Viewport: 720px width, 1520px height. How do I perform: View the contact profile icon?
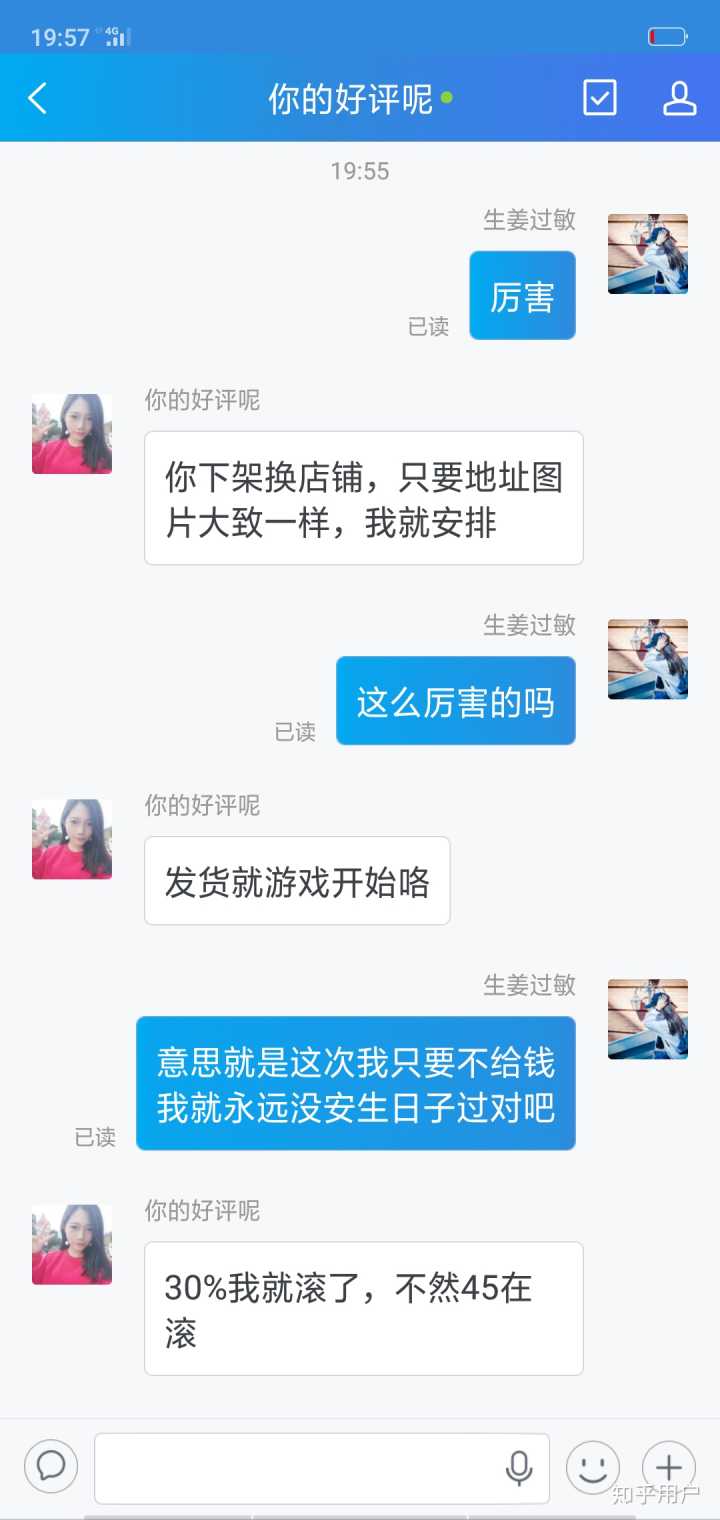(679, 98)
